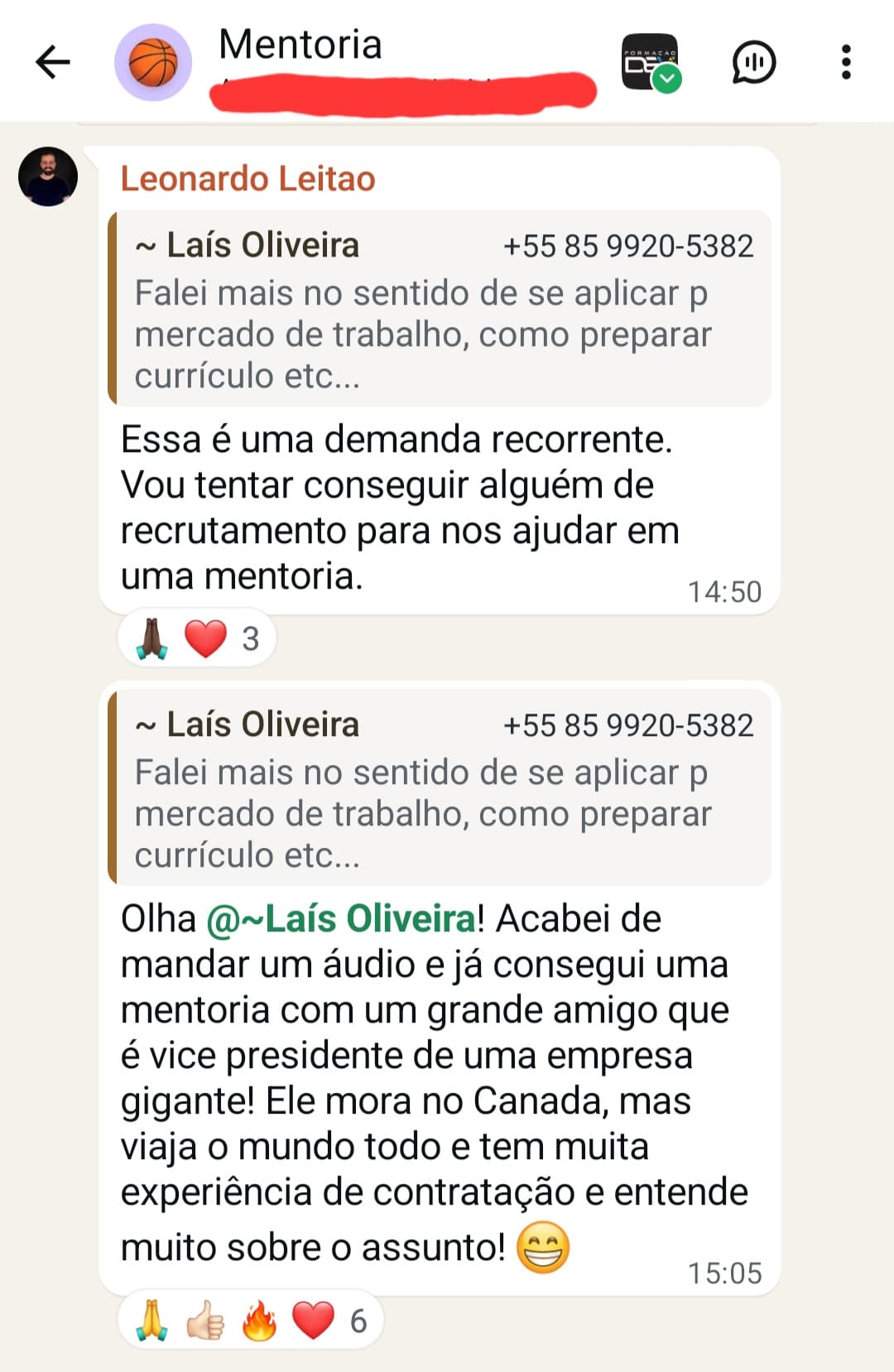Tap the phone number +55 85 9920-5382

pos(630,246)
